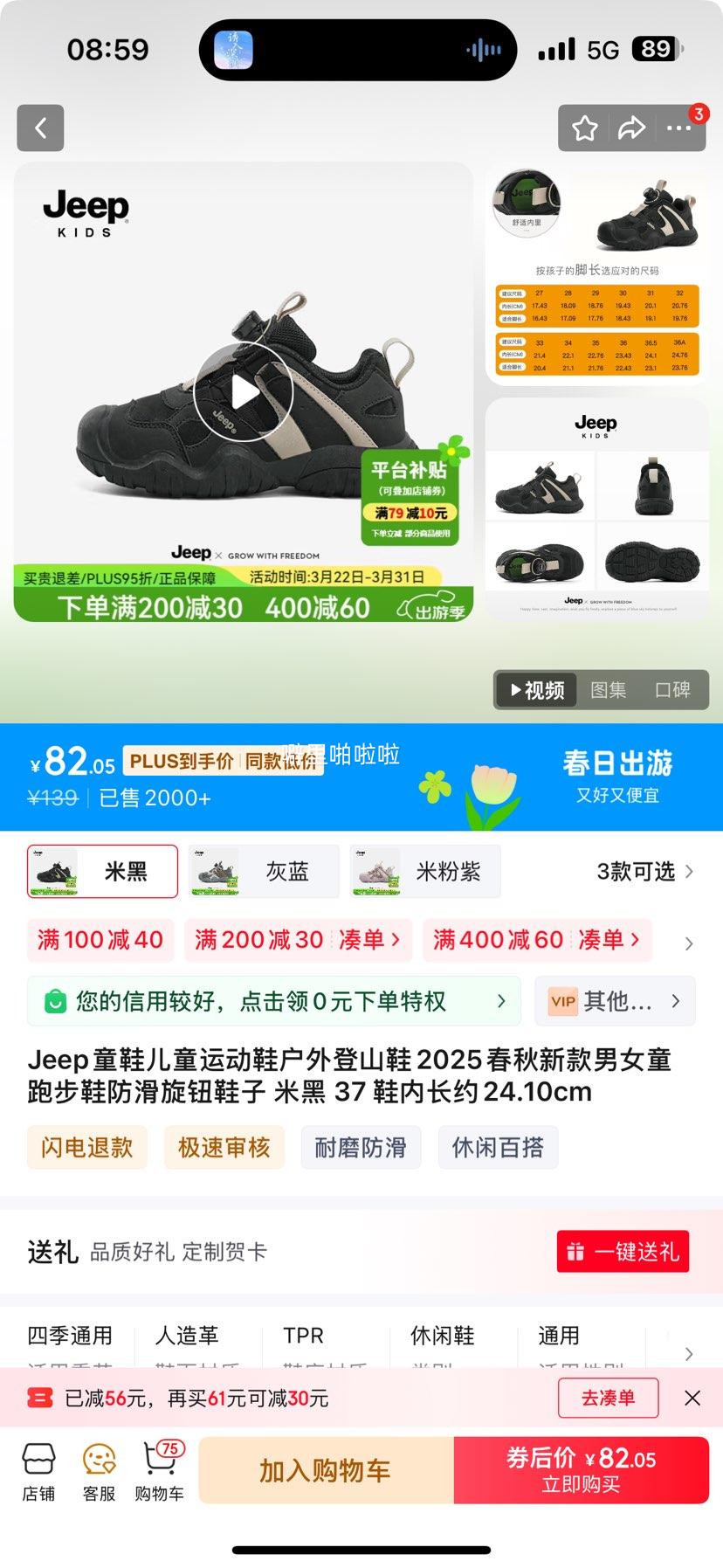Open the more options icon with notification badge

point(678,128)
